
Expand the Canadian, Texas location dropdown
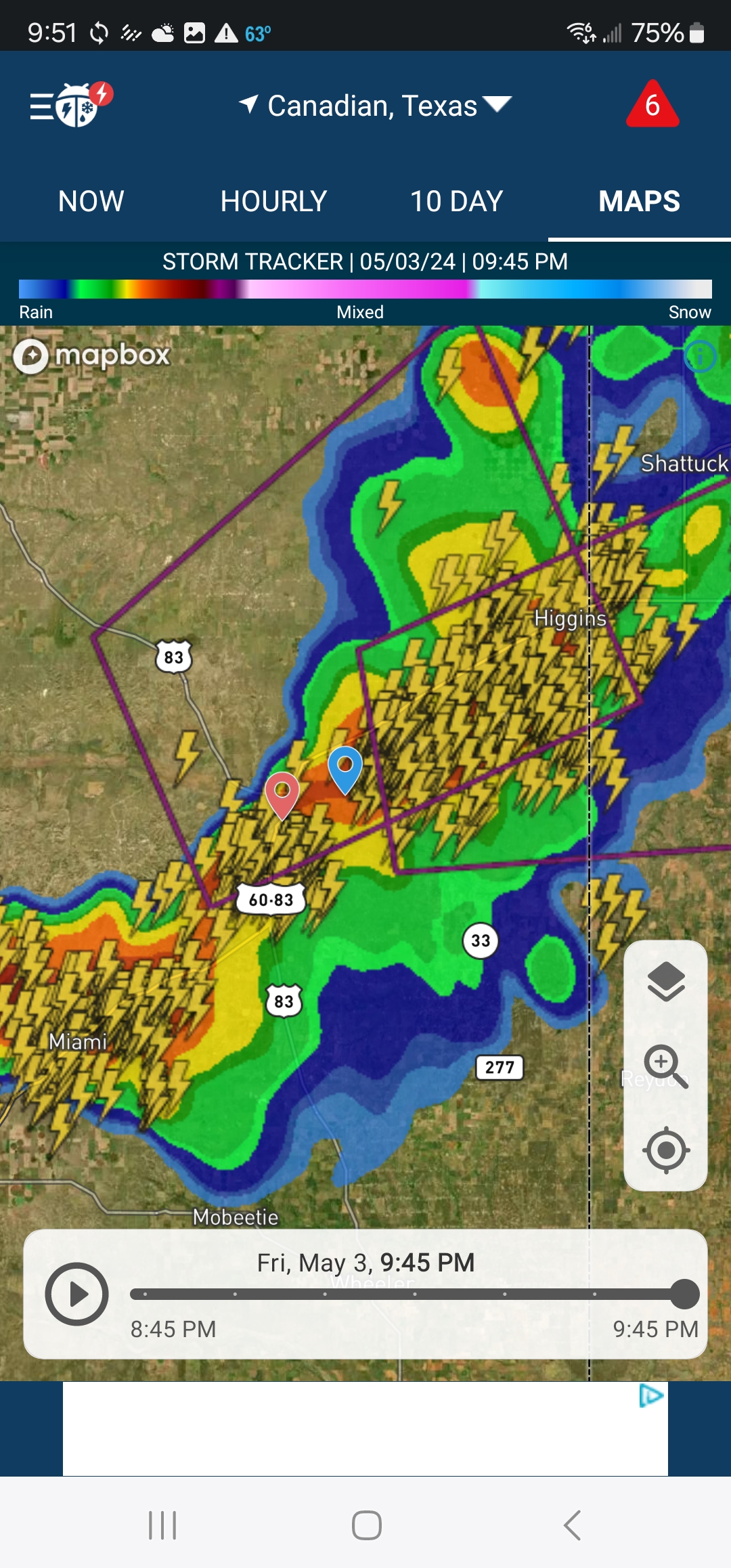coord(374,106)
